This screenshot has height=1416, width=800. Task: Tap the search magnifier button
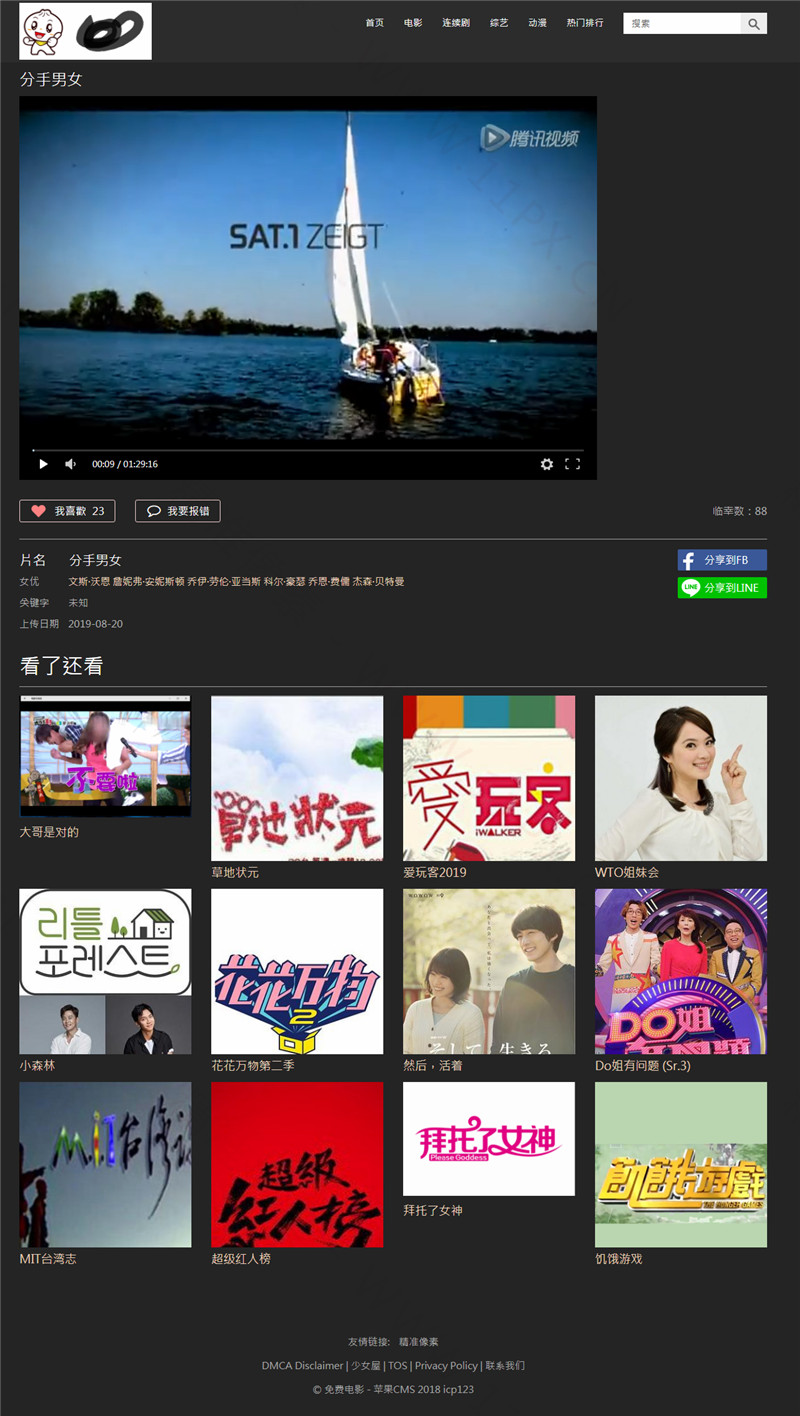coord(753,23)
